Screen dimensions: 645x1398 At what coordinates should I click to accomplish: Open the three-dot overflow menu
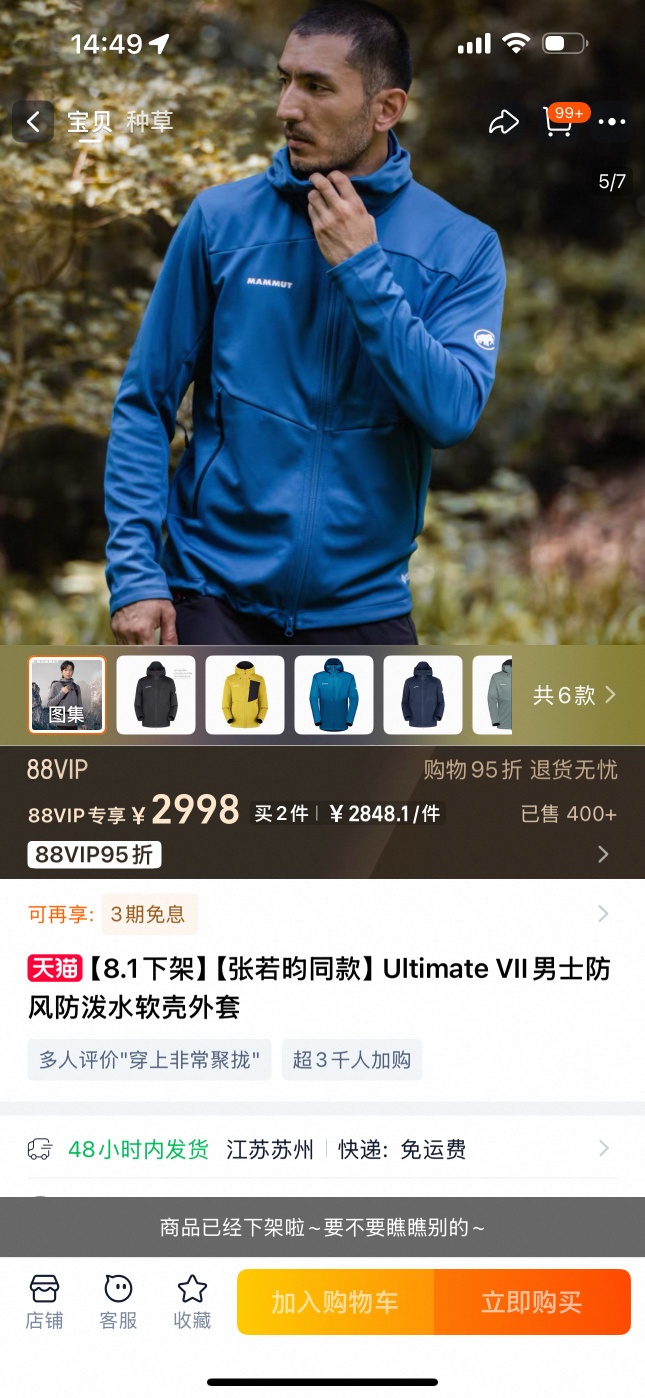611,122
